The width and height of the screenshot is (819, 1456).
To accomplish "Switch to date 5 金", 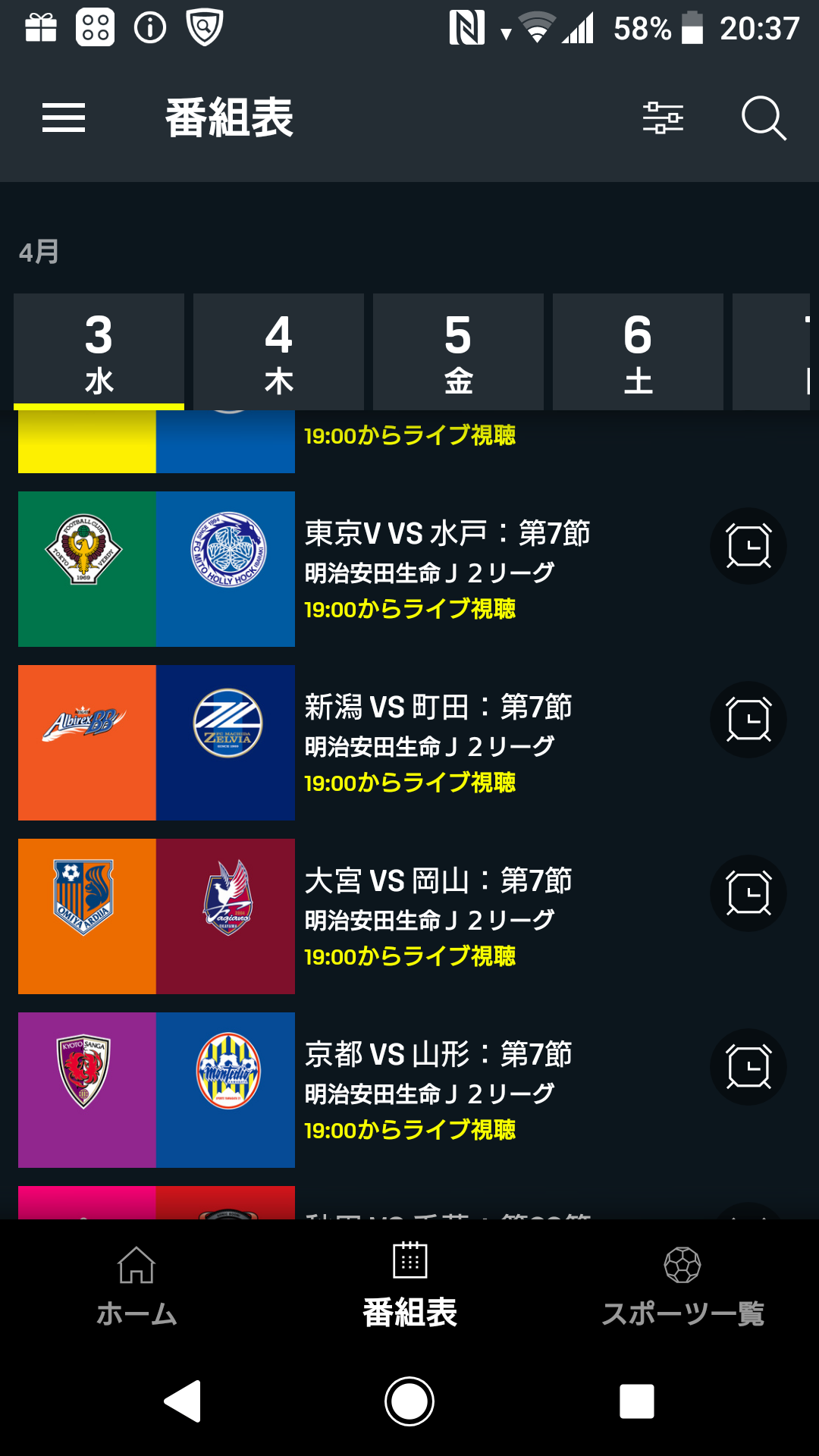I will coord(458,352).
